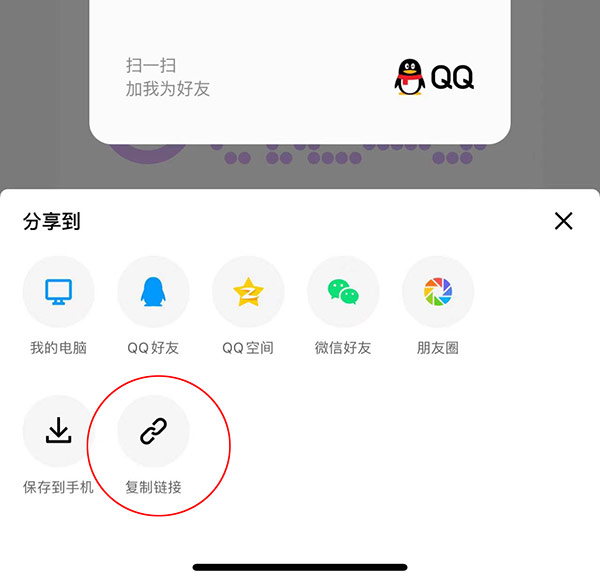The width and height of the screenshot is (600, 582).
Task: Share to 我的电脑
Action: tap(59, 292)
